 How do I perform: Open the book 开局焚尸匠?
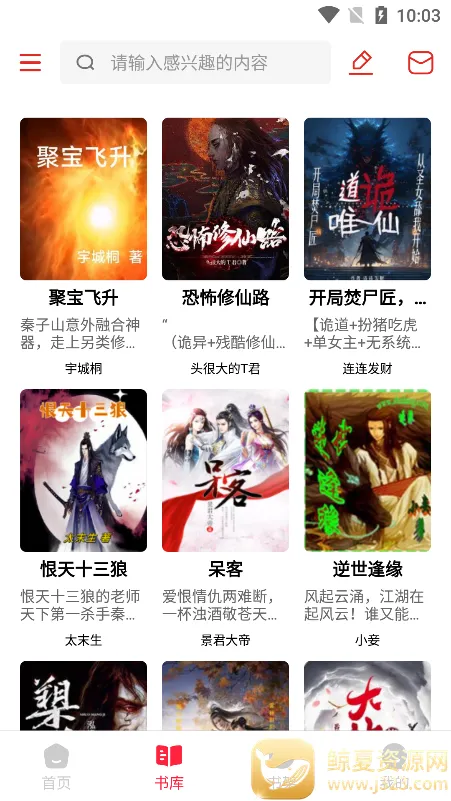(x=367, y=199)
